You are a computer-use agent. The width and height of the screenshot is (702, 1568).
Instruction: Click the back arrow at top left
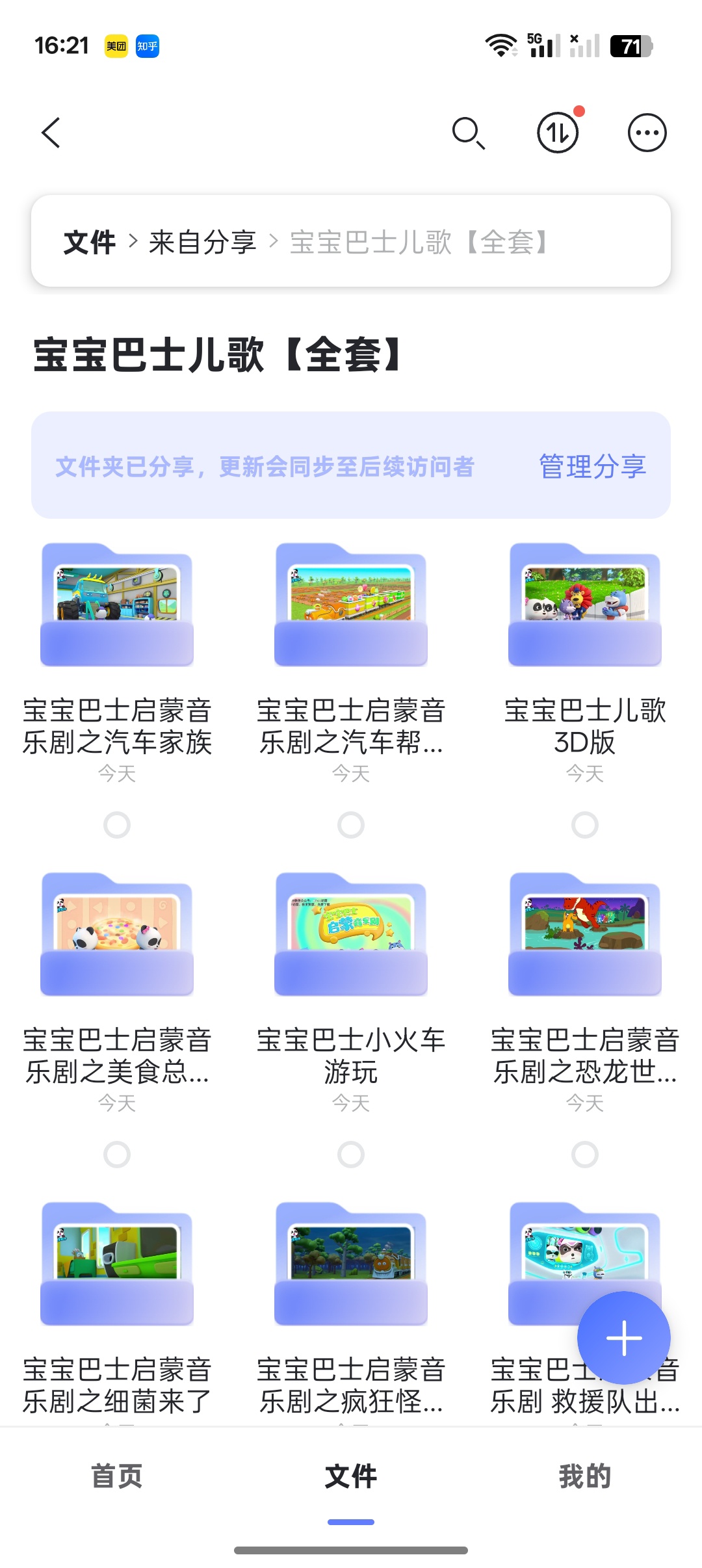click(50, 132)
